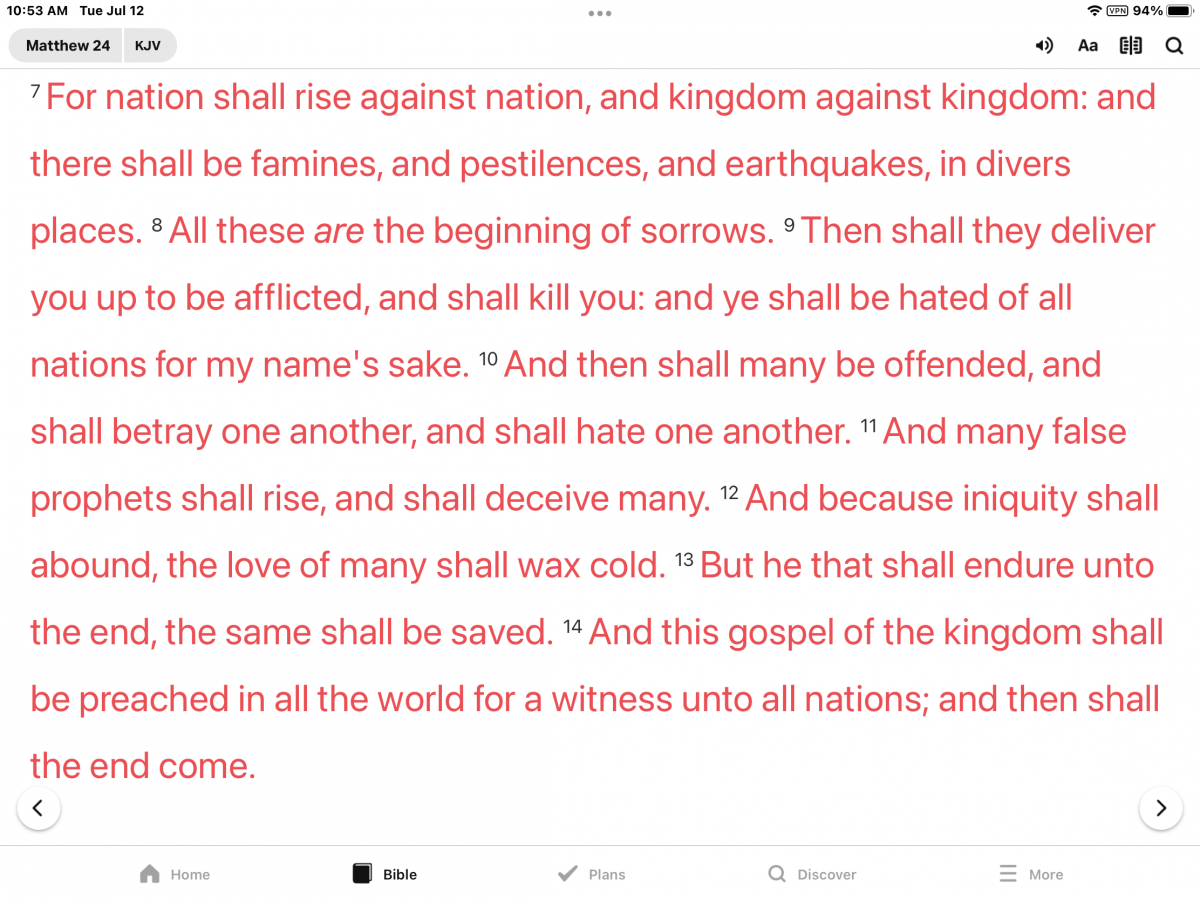Switch to the Home tab
Image resolution: width=1200 pixels, height=900 pixels.
175,874
